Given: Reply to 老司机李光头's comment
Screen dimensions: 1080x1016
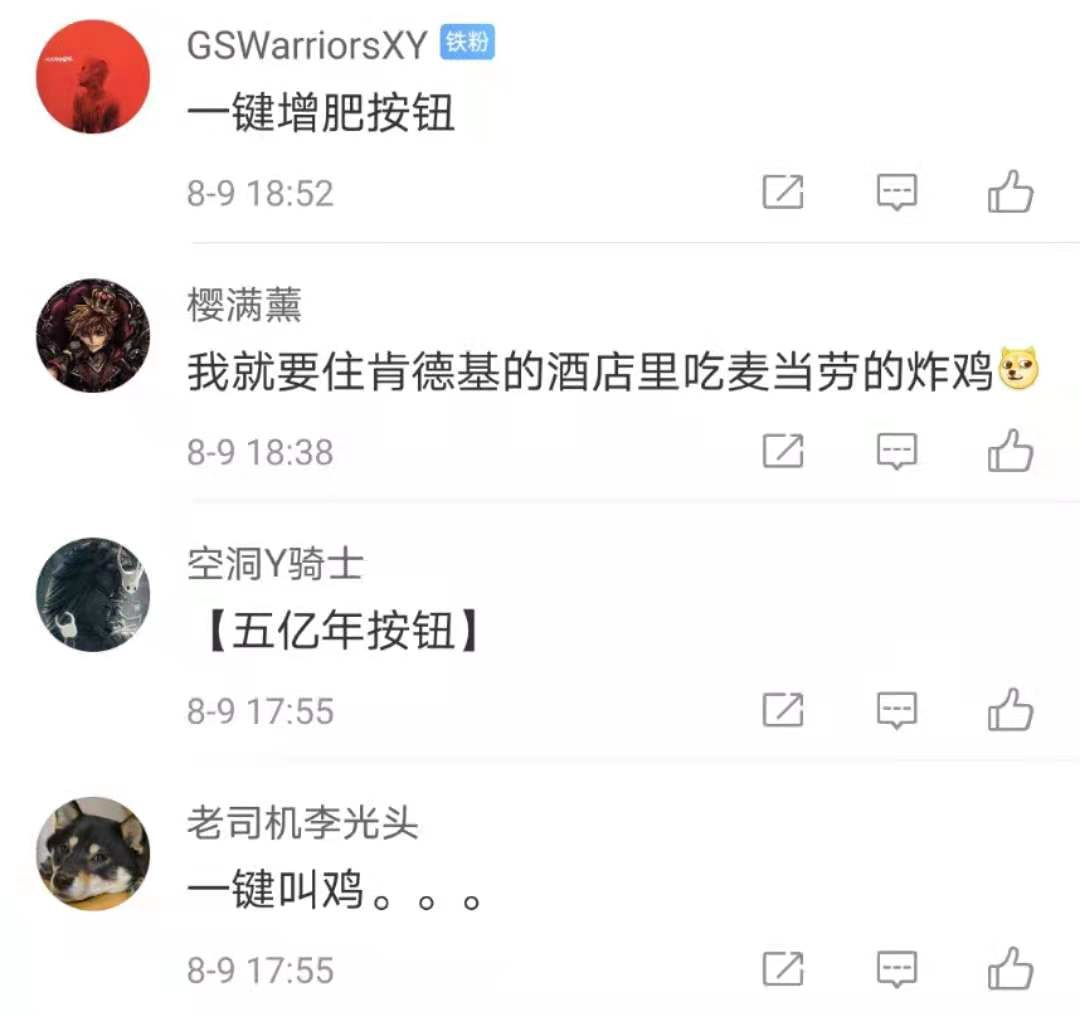Looking at the screenshot, I should coord(897,969).
